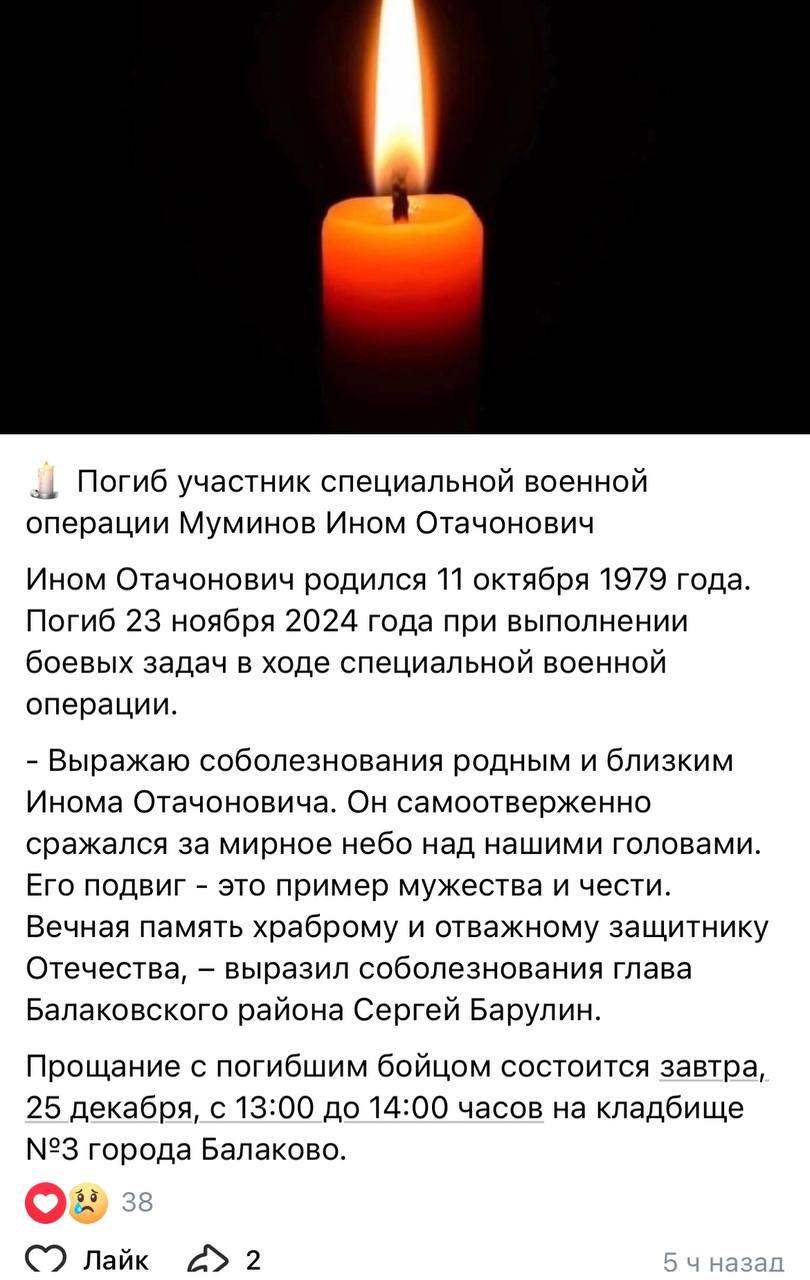
Task: Like this memorial post
Action: point(87,1259)
